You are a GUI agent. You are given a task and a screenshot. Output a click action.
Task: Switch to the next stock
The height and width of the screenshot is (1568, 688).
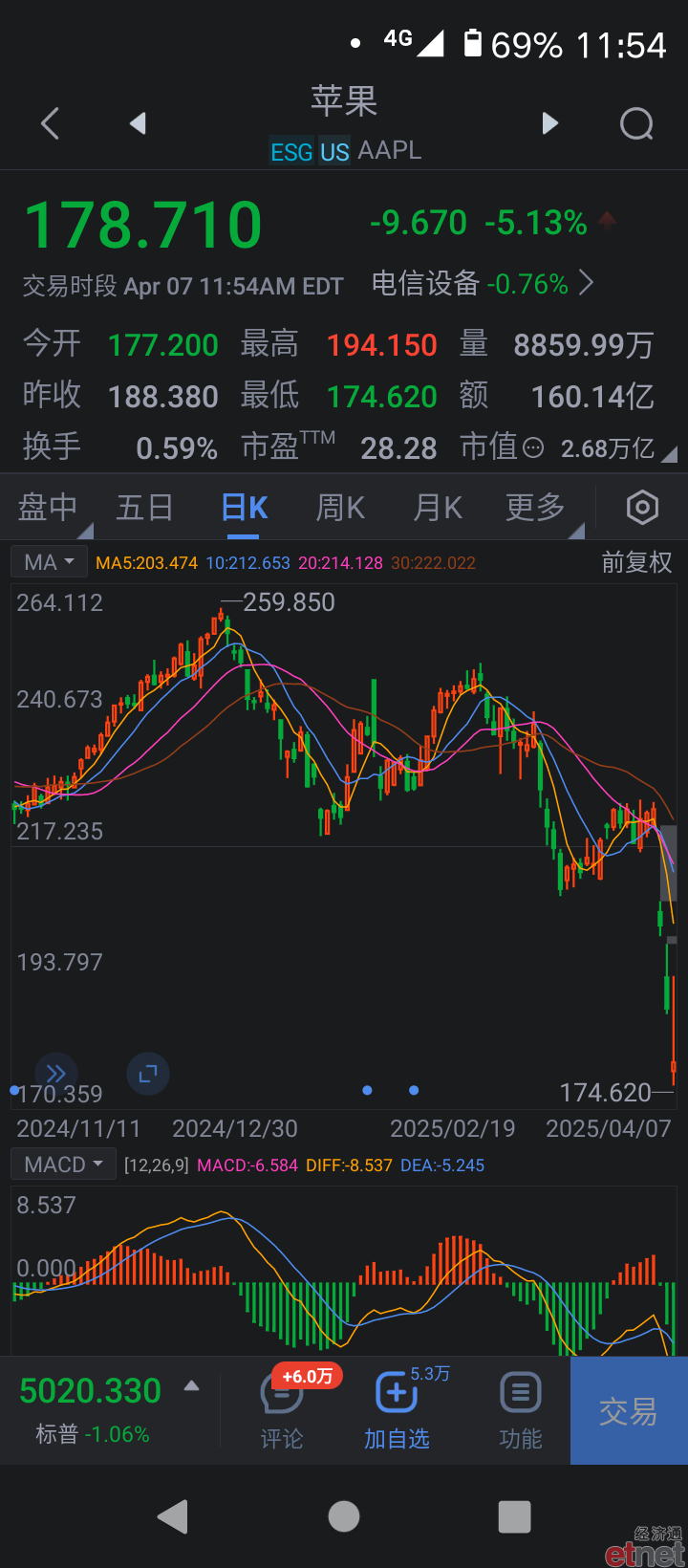tap(549, 123)
